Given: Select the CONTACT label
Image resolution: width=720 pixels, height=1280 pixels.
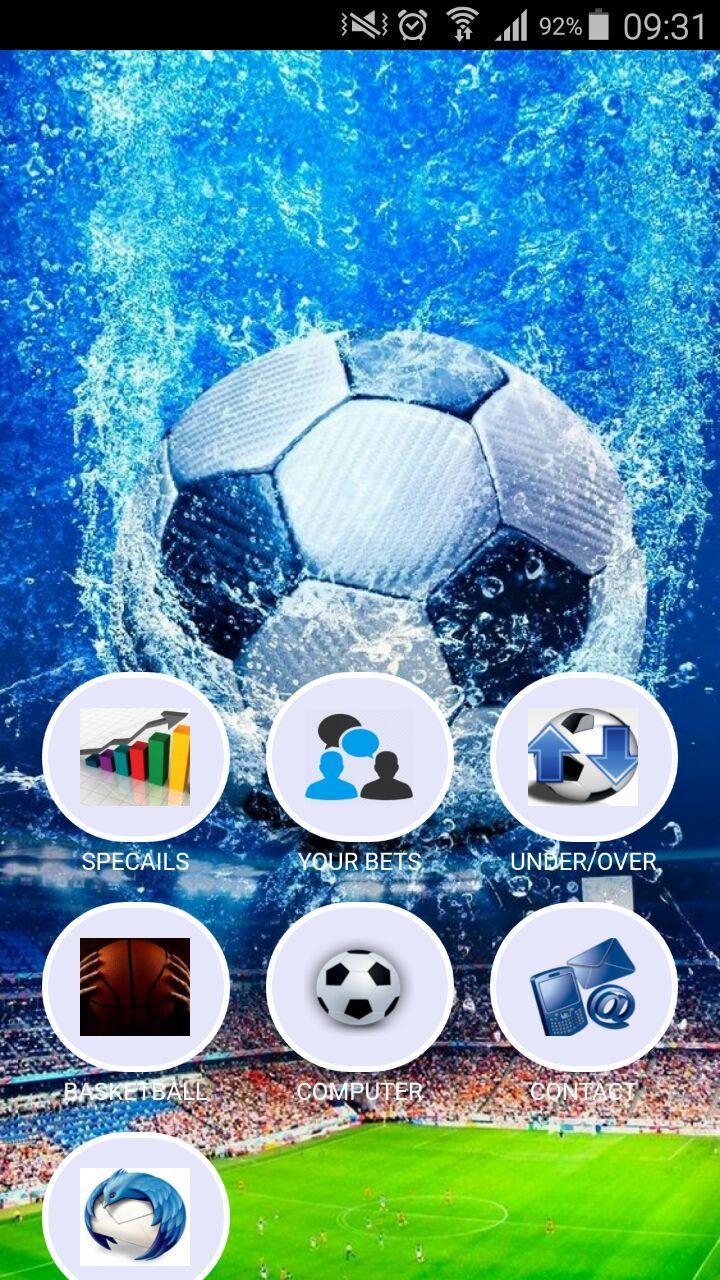Looking at the screenshot, I should pyautogui.click(x=584, y=1092).
